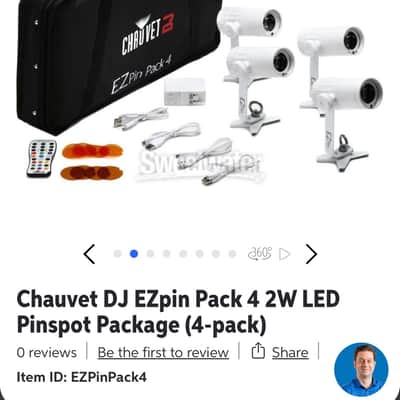Open the sales engineer chat avatar
The image size is (400, 400).
click(361, 370)
